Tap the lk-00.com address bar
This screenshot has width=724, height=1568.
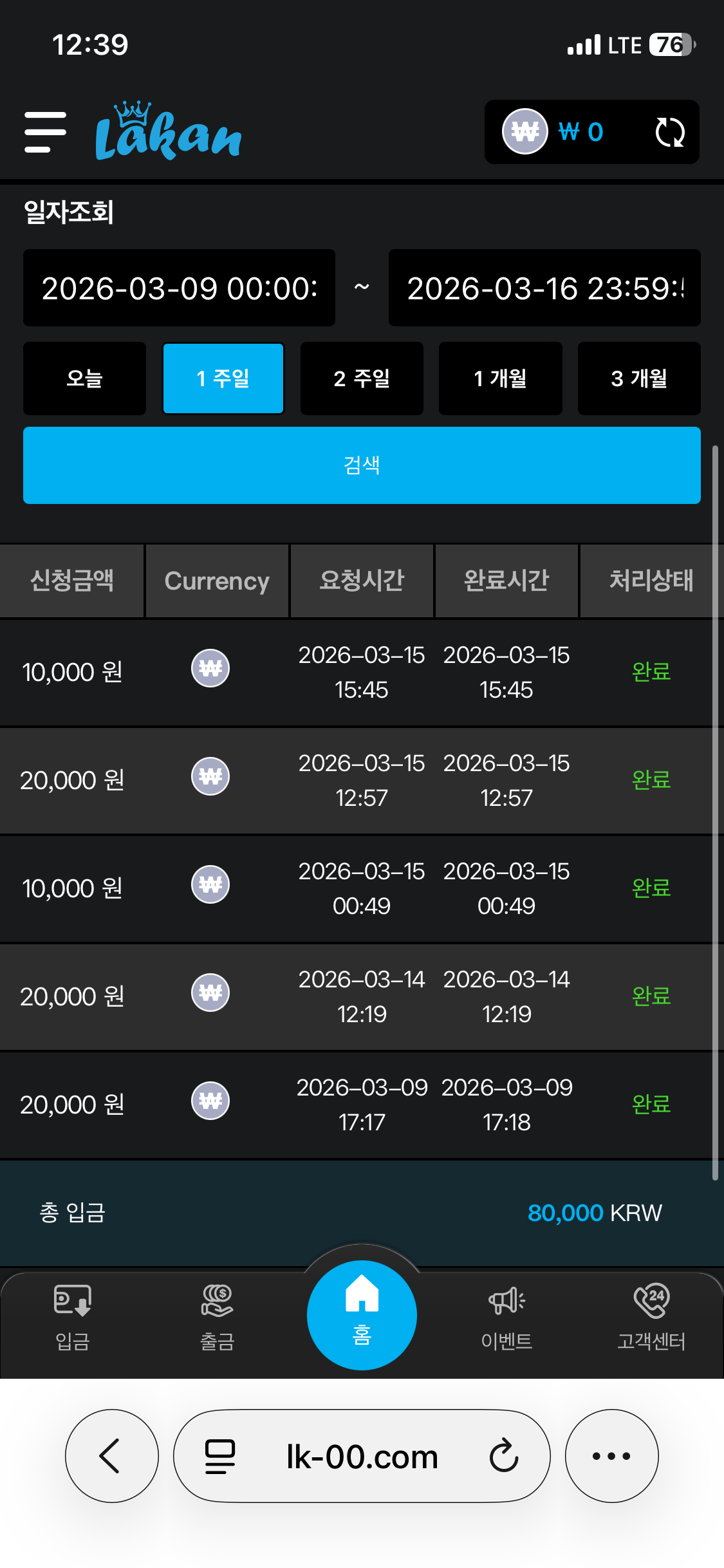pos(362,1456)
